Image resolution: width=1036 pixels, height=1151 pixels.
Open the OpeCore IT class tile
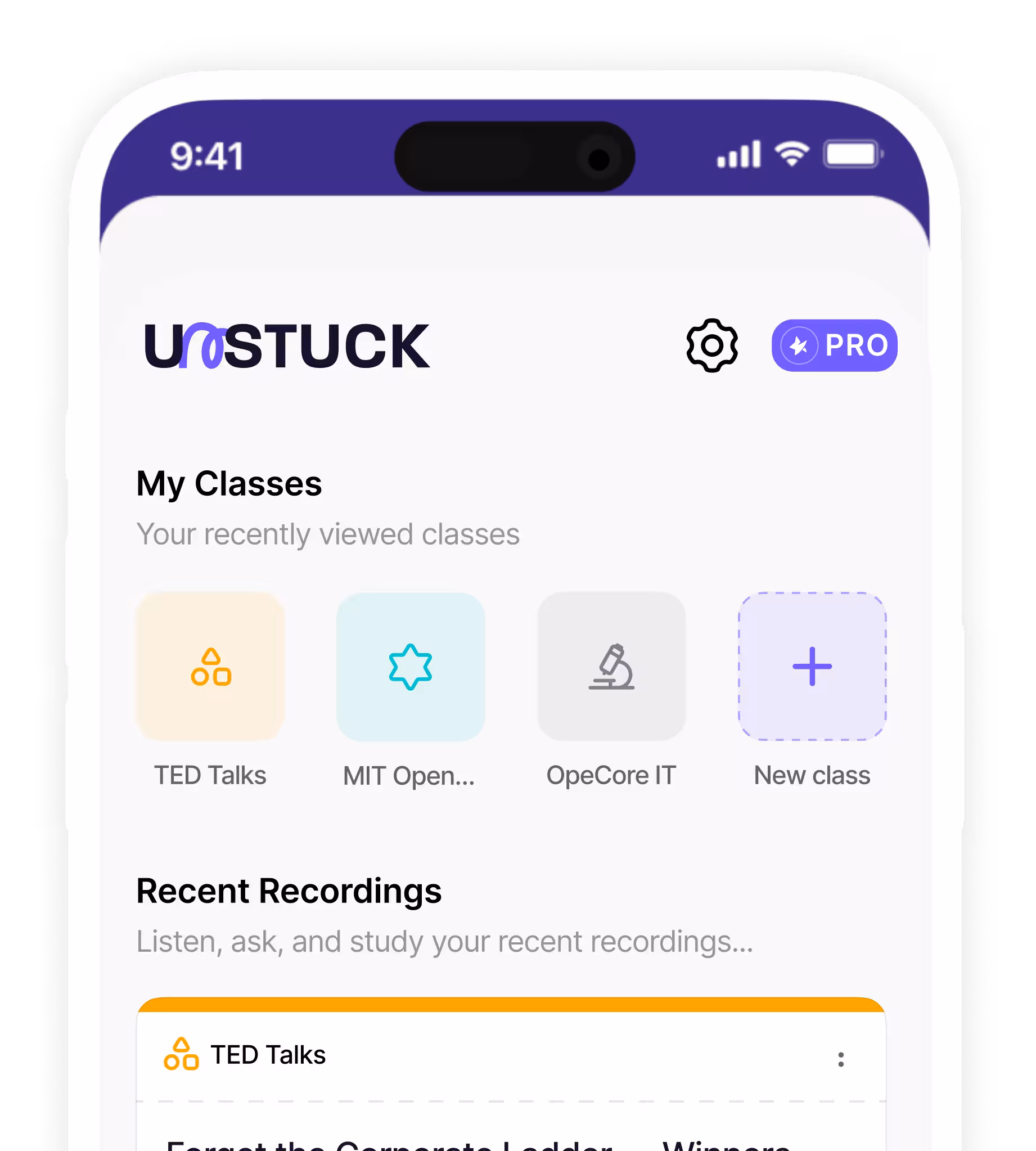611,667
